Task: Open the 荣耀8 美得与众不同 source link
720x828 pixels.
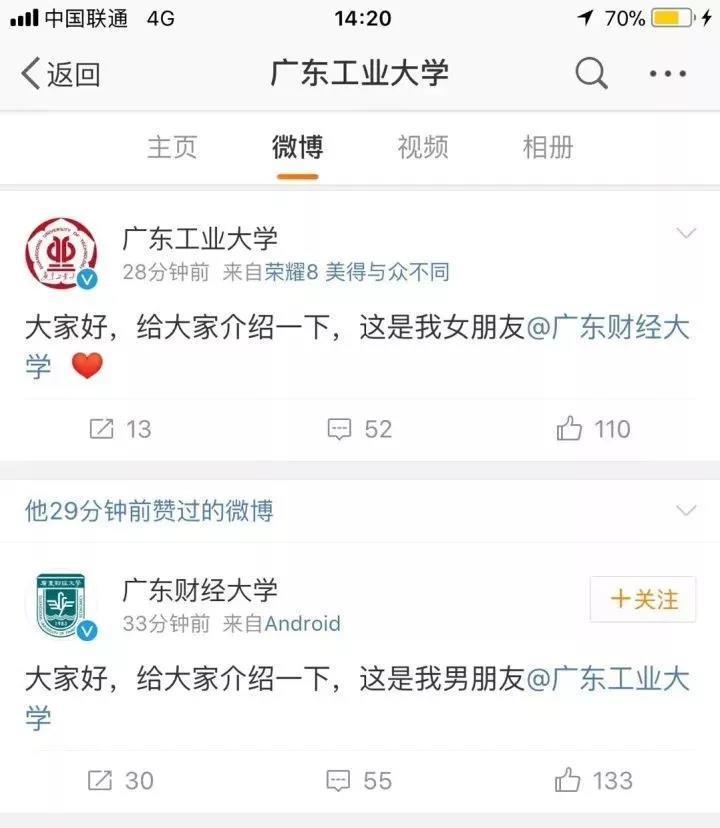Action: (x=357, y=271)
